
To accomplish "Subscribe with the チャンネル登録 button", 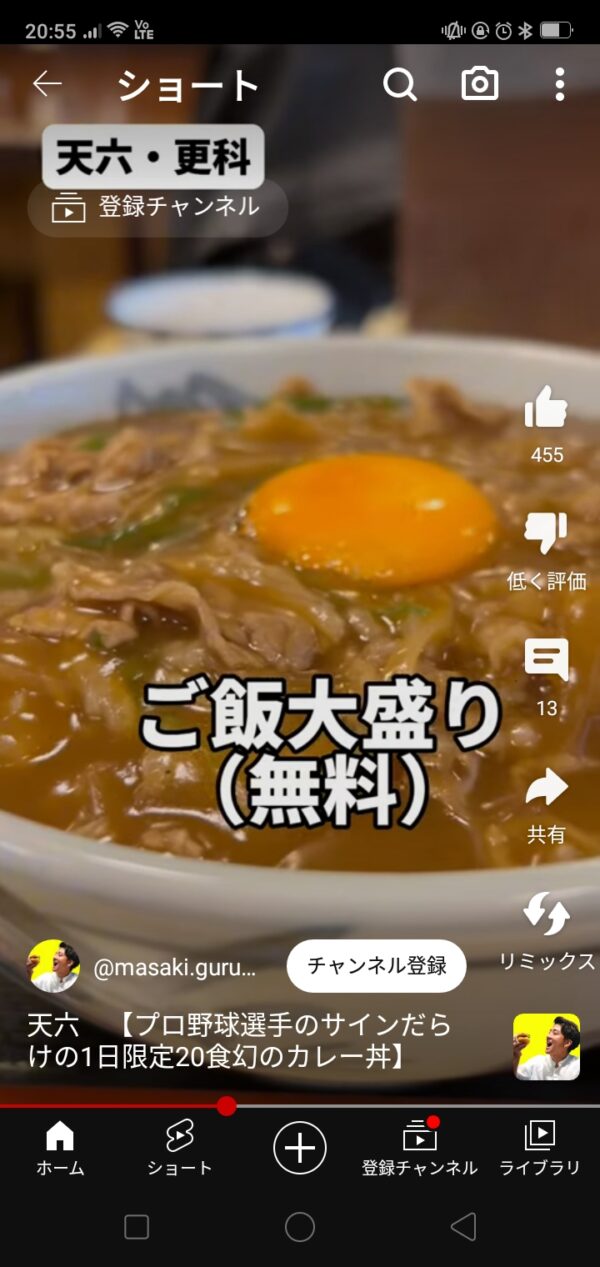I will [376, 966].
